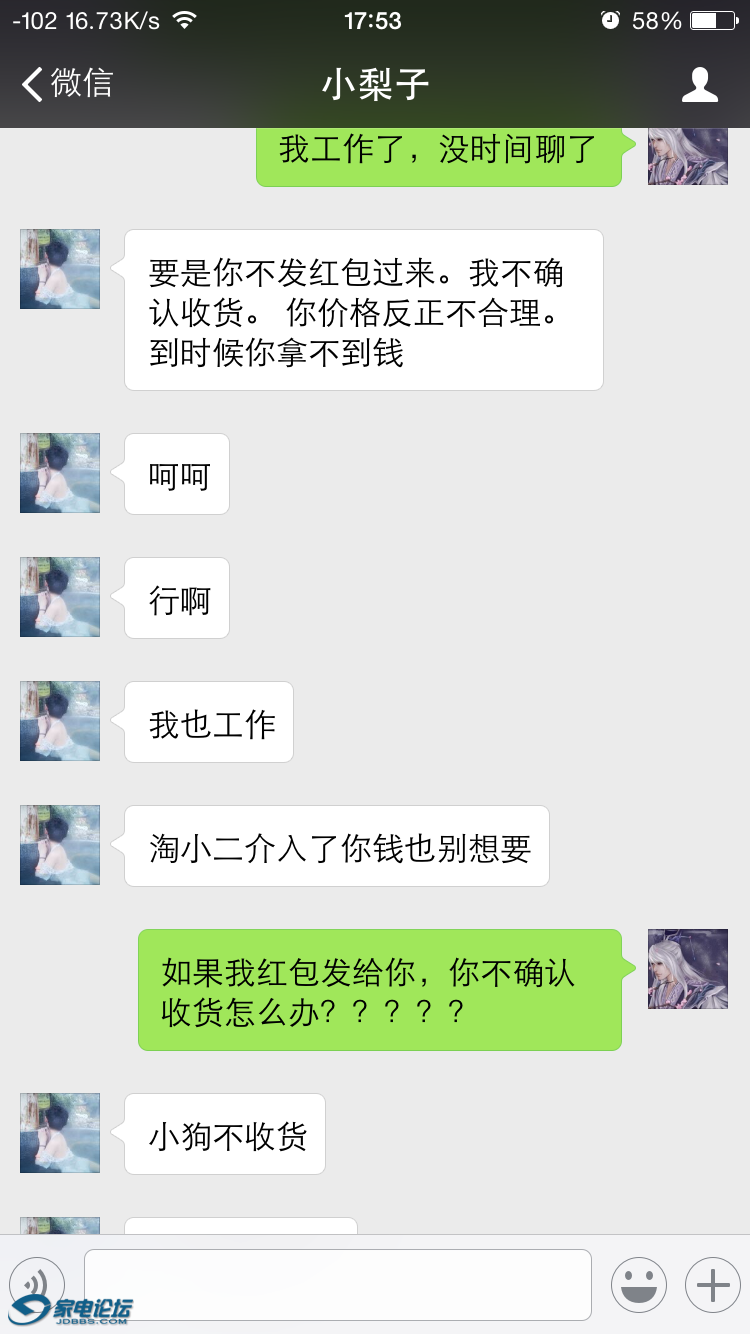Select the message bubble saying 行啊
This screenshot has width=750, height=1334.
pyautogui.click(x=176, y=598)
